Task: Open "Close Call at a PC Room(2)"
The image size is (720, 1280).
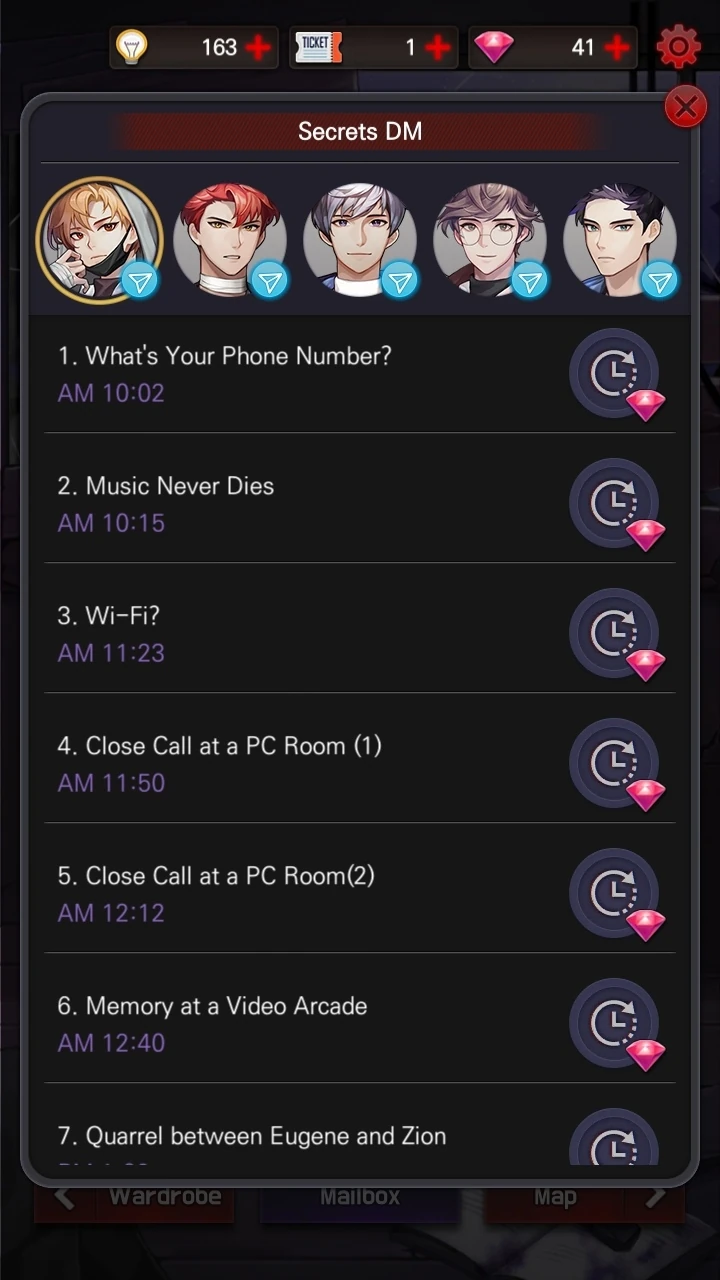Action: coord(215,876)
